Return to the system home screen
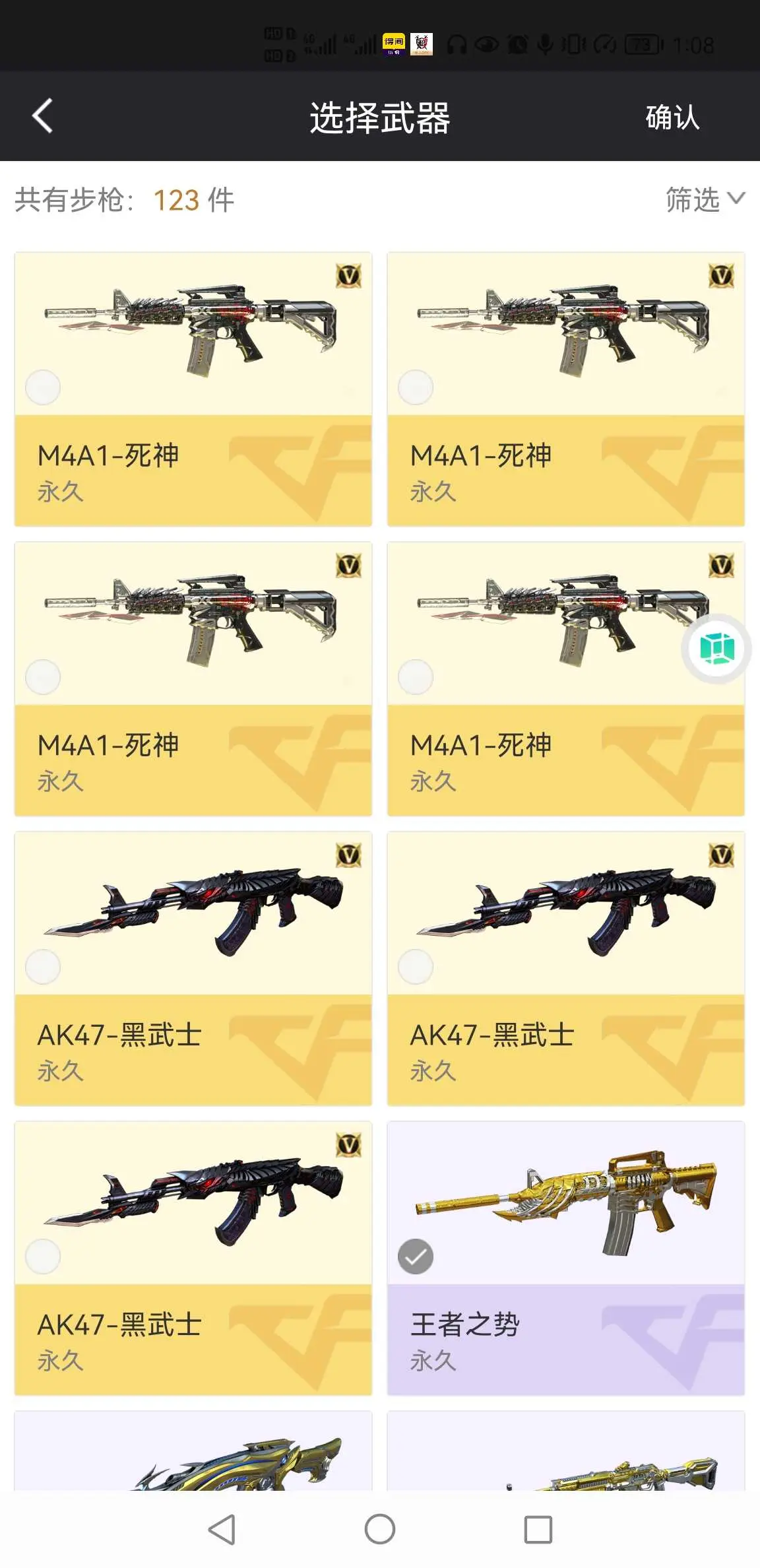 point(380,1529)
